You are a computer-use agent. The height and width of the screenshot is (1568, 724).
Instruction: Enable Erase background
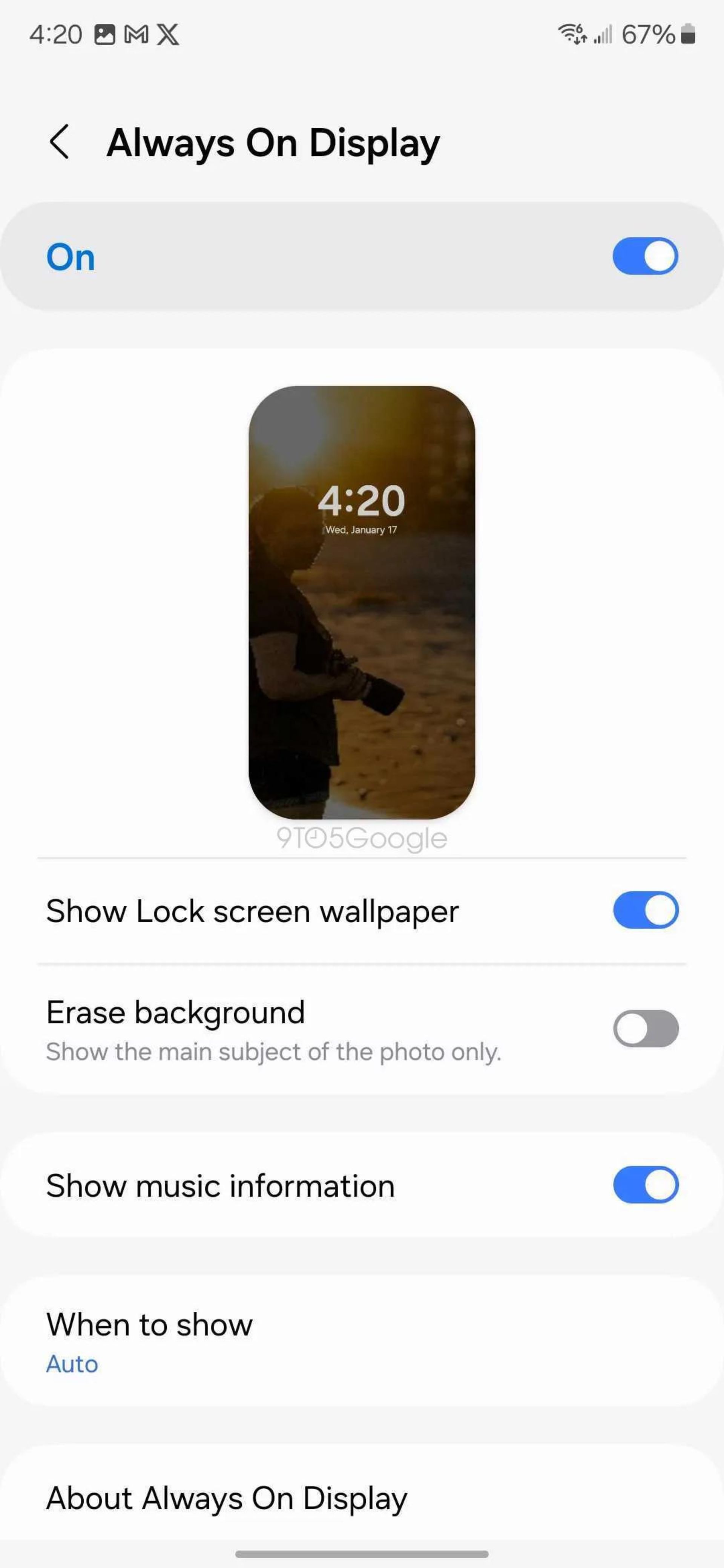click(646, 1029)
